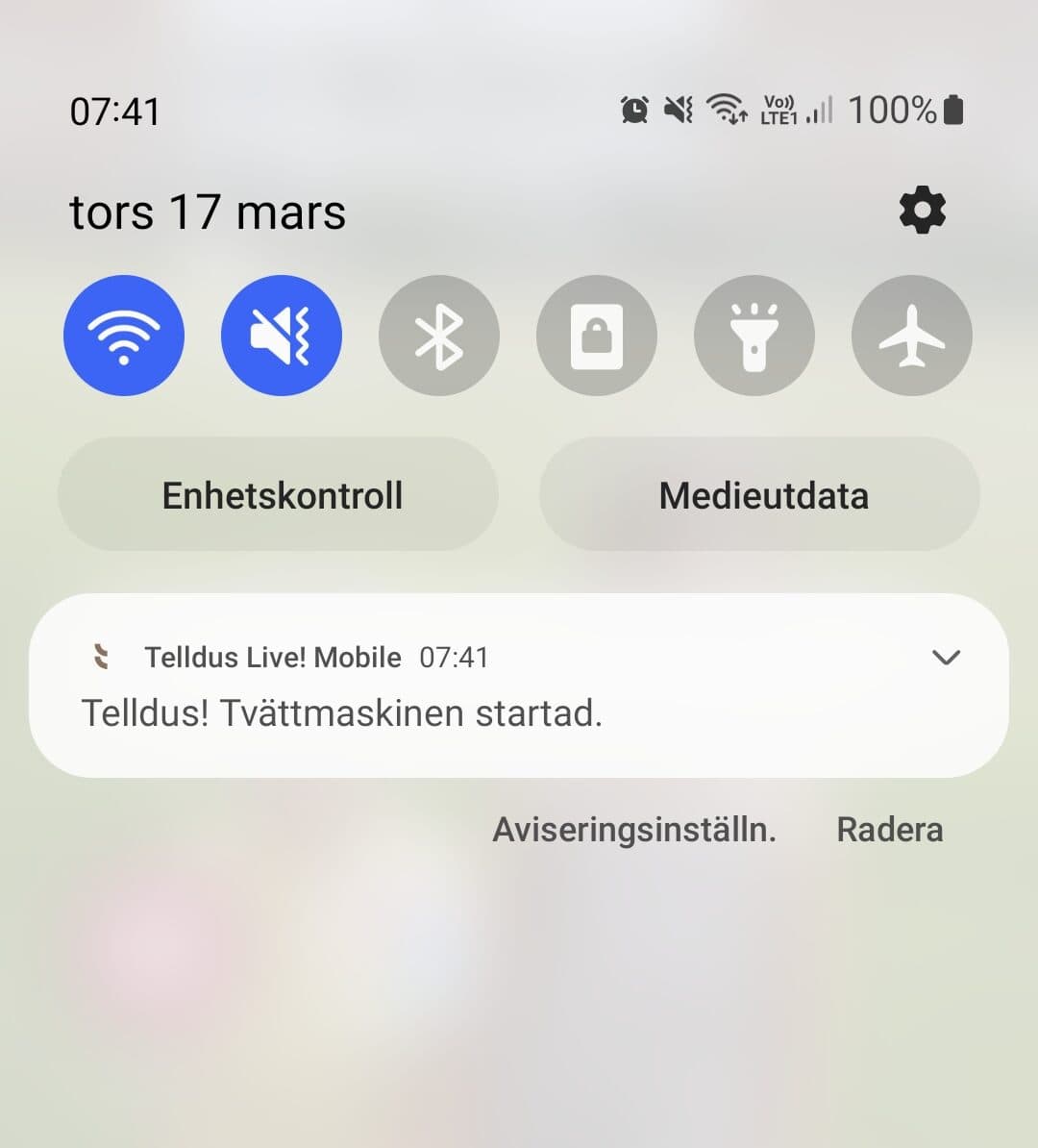Viewport: 1038px width, 1148px height.
Task: Turn on Bluetooth
Action: tap(439, 336)
